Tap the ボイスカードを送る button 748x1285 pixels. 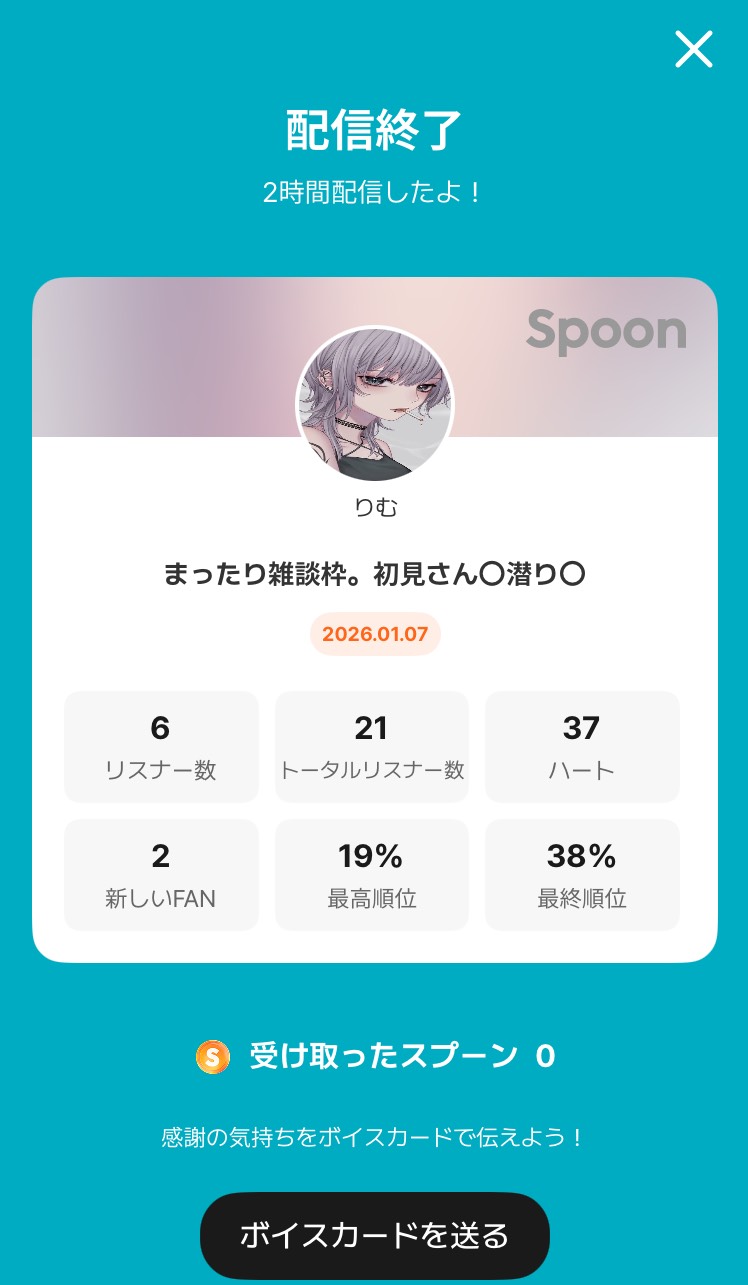click(x=375, y=1235)
